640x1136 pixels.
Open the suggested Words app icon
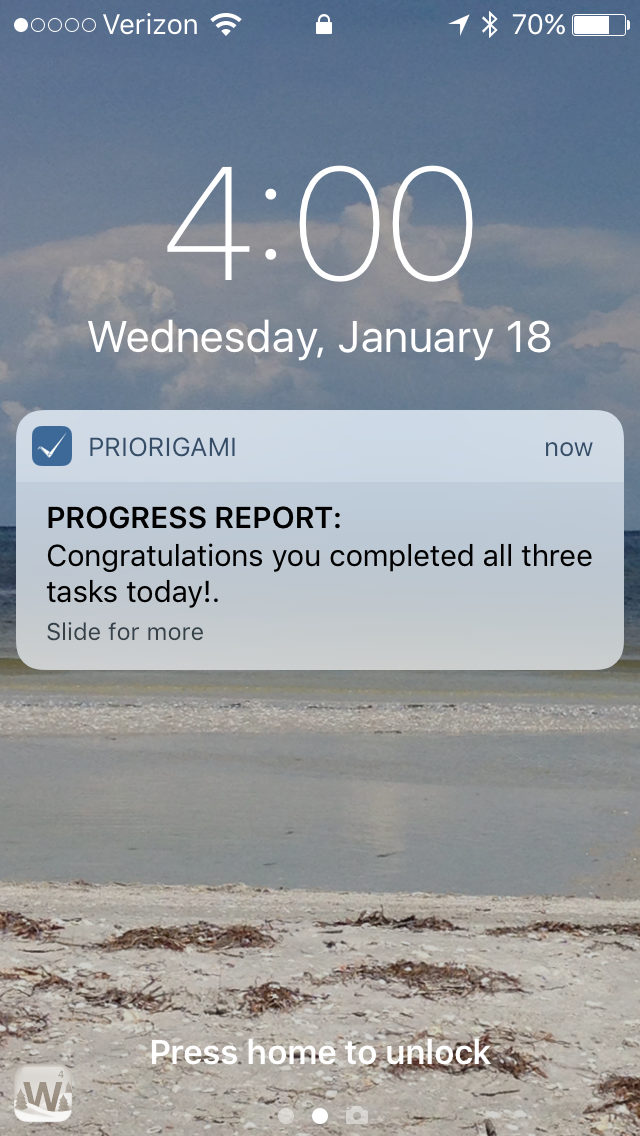43,1093
